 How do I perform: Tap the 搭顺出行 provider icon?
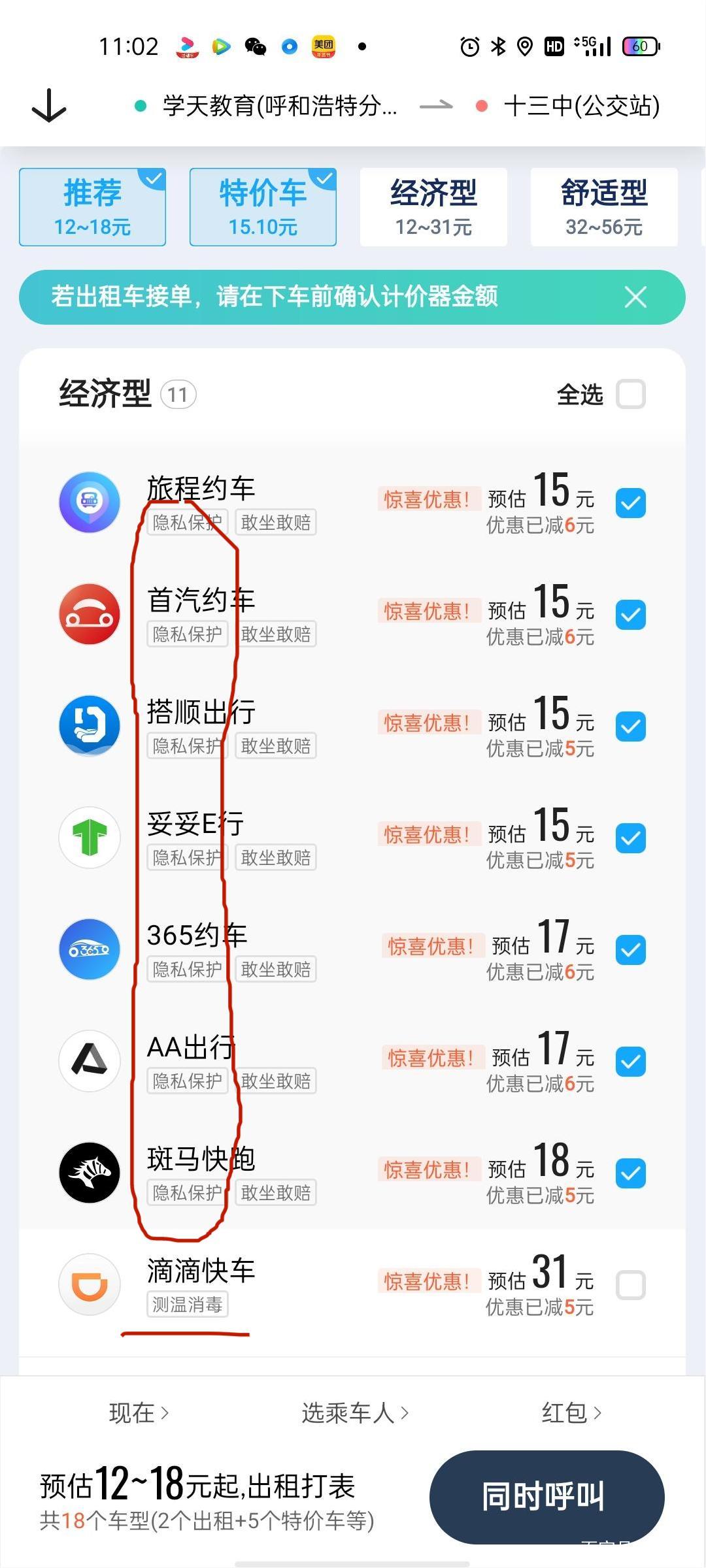(90, 725)
